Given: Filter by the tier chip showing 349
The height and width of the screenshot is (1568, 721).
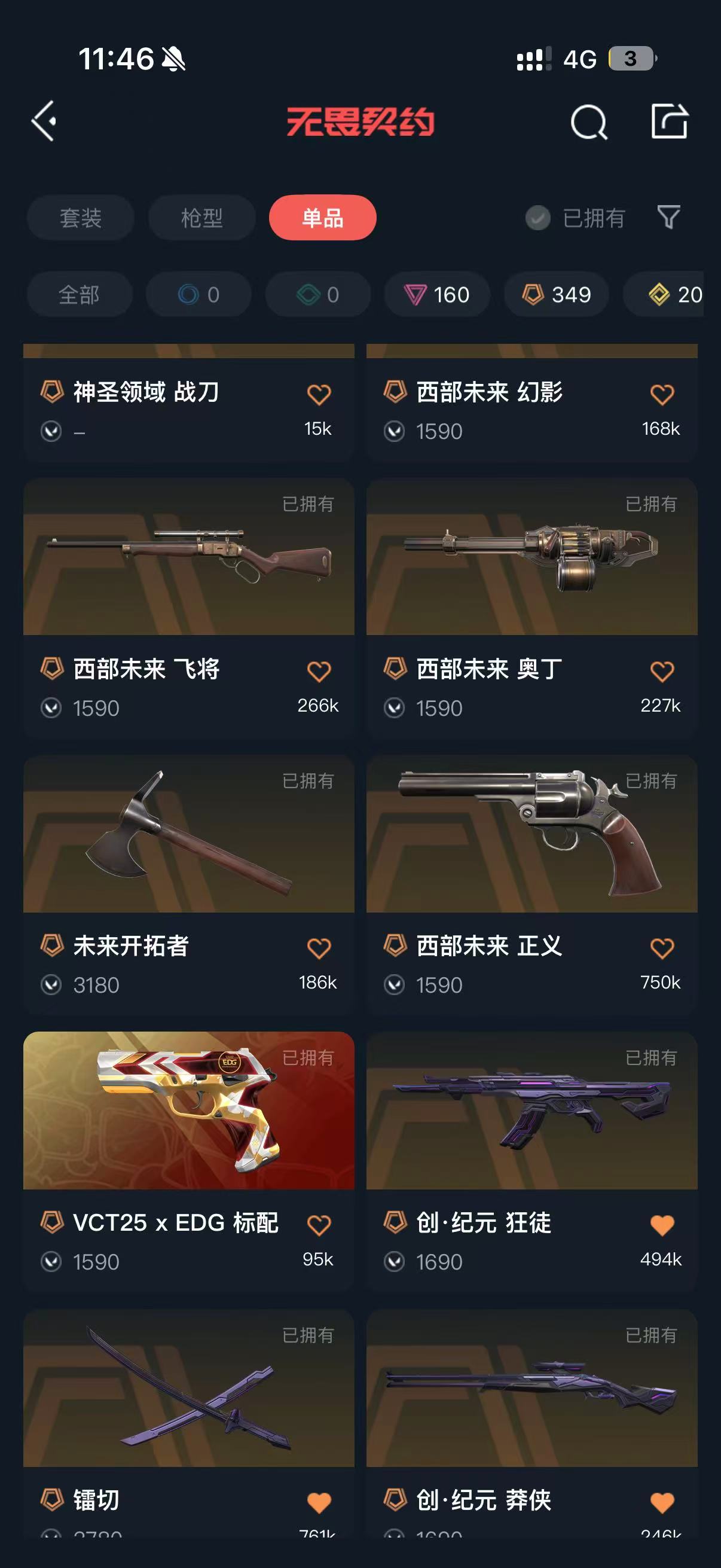Looking at the screenshot, I should [x=556, y=295].
